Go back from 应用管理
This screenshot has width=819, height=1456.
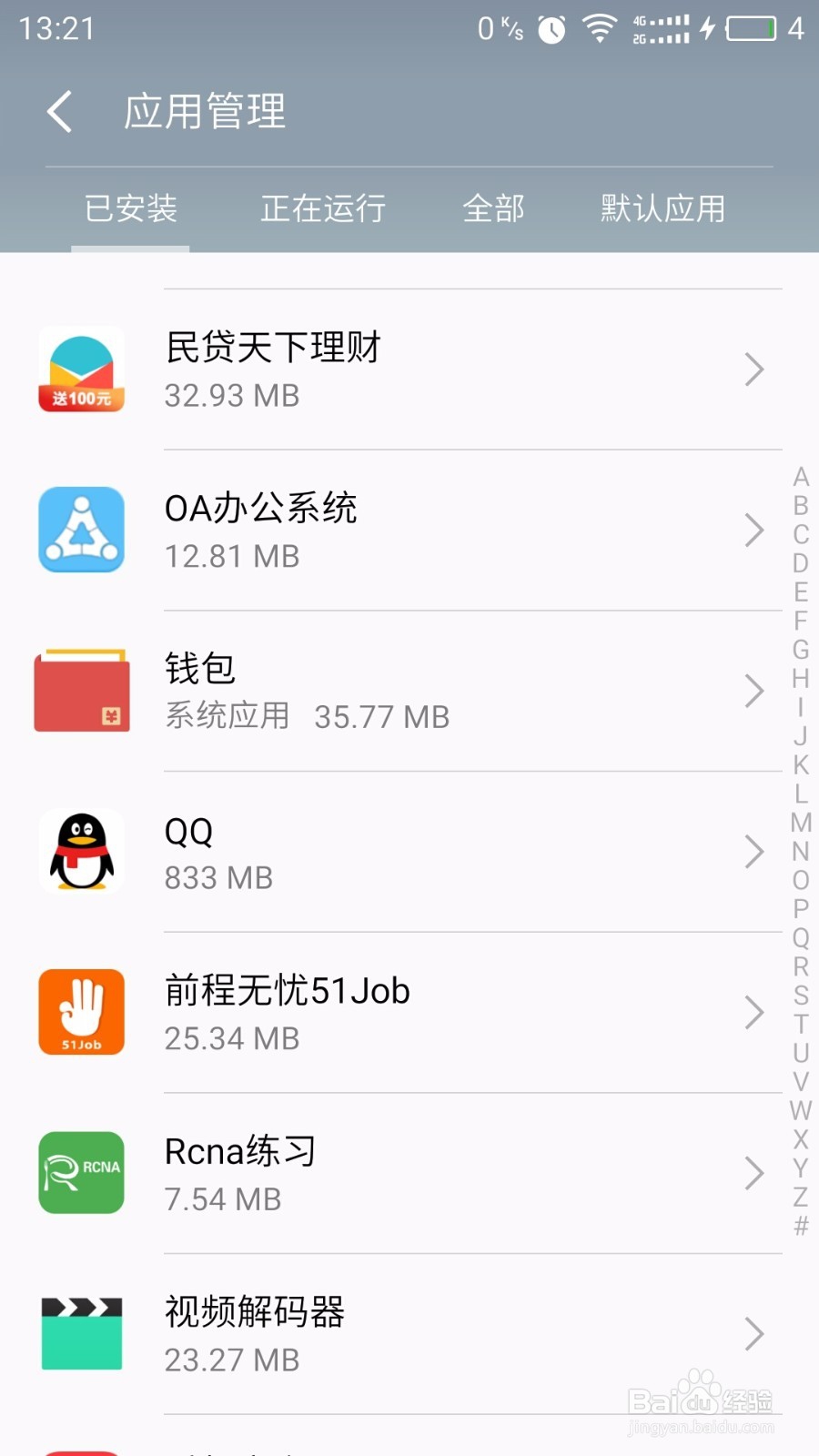[x=60, y=112]
